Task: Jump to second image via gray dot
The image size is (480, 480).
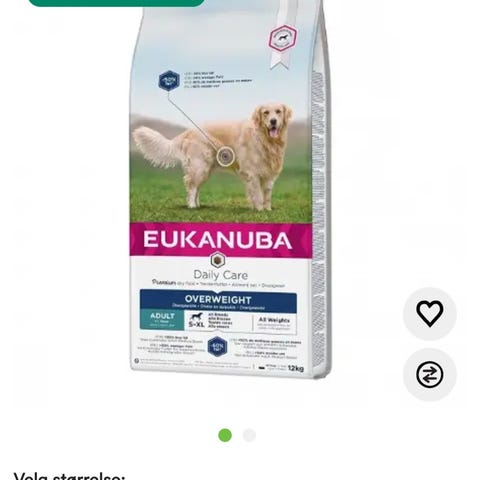Action: 249,435
